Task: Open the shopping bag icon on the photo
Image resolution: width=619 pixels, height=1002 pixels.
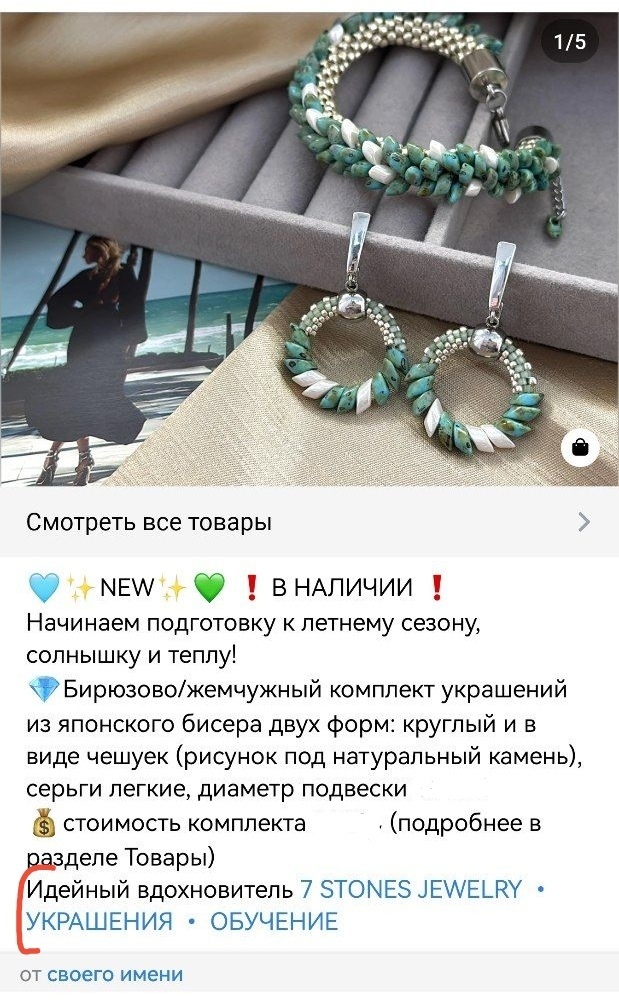Action: 580,449
